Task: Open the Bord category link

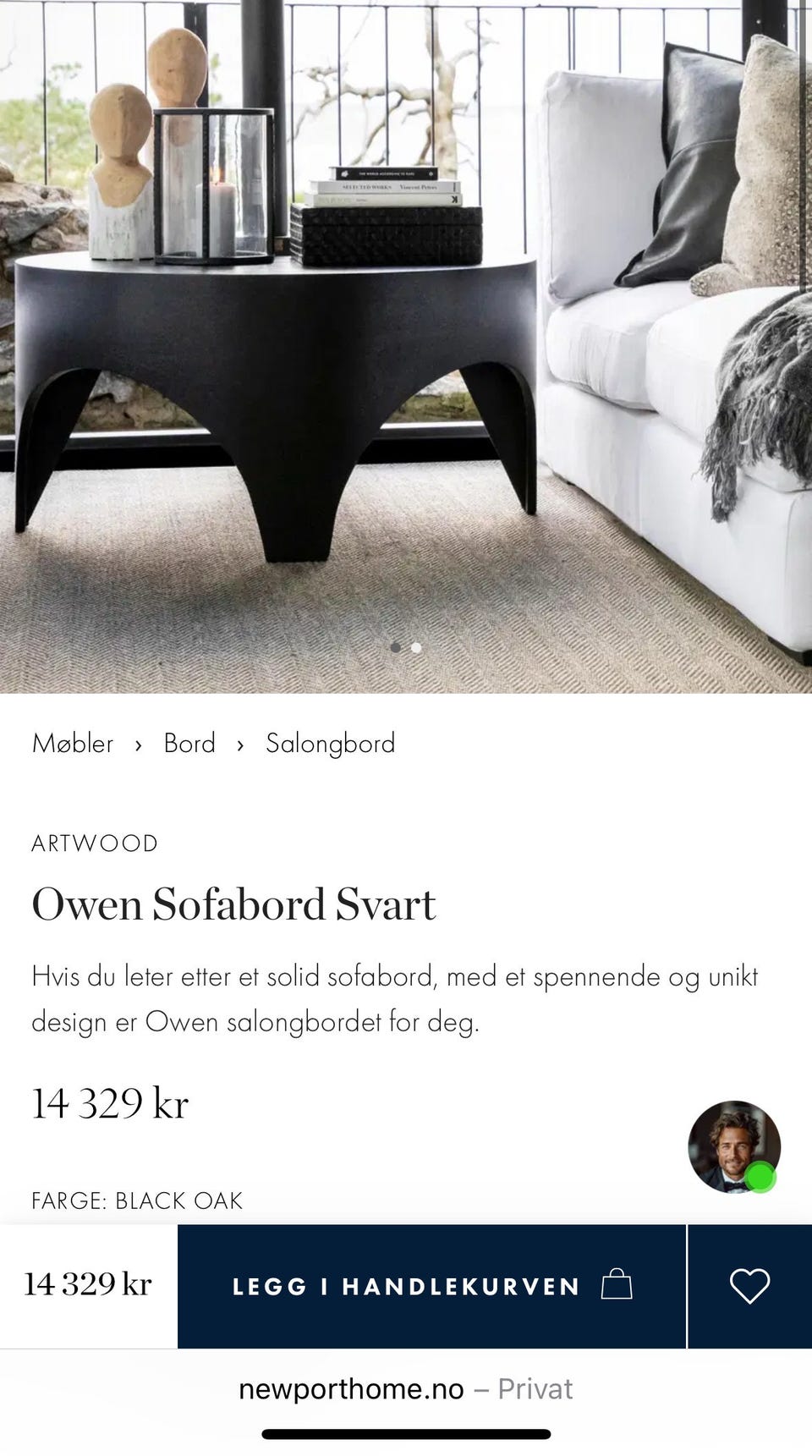Action: coord(190,744)
